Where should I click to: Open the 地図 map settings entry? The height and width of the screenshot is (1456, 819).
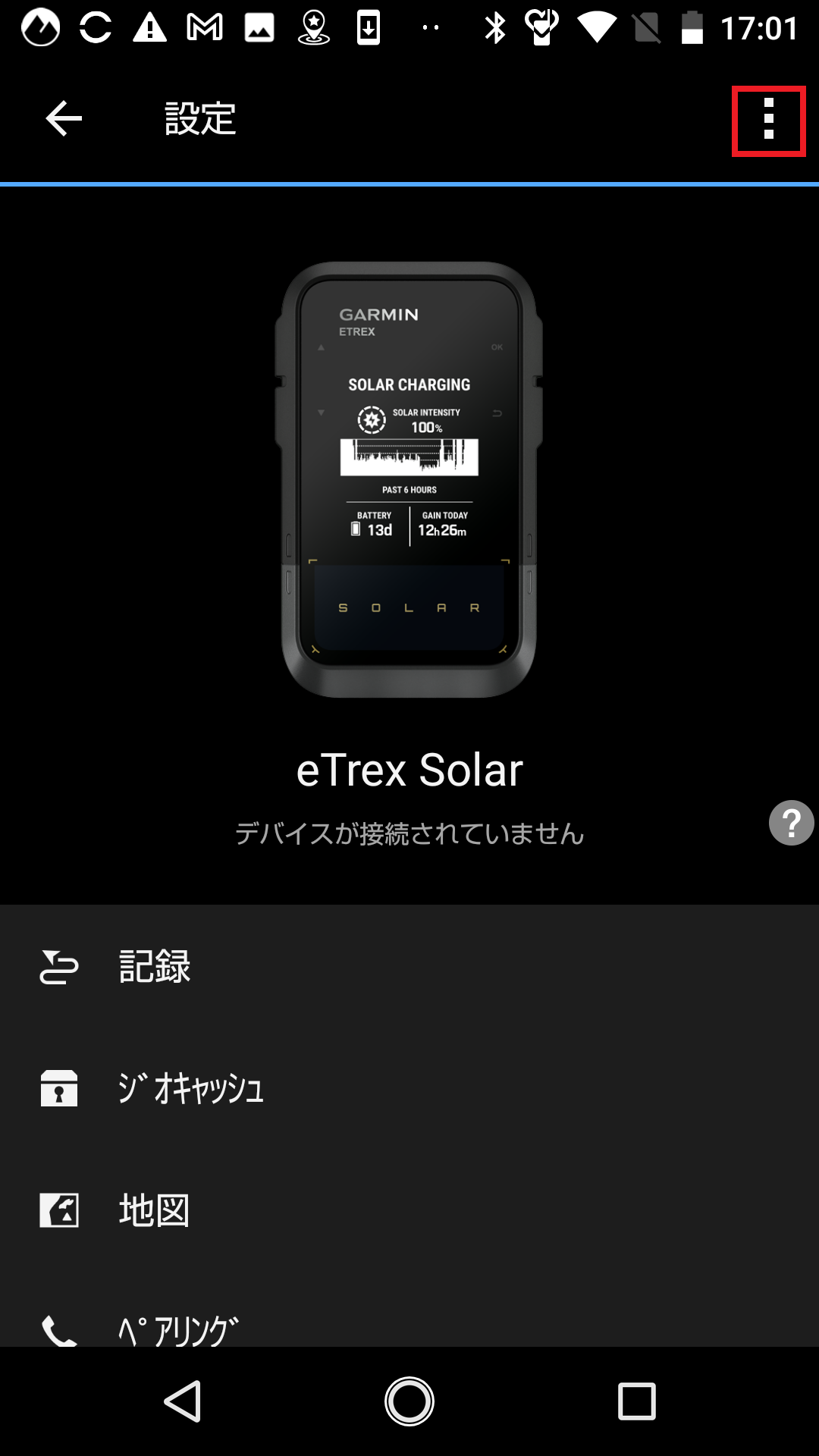click(x=153, y=1210)
